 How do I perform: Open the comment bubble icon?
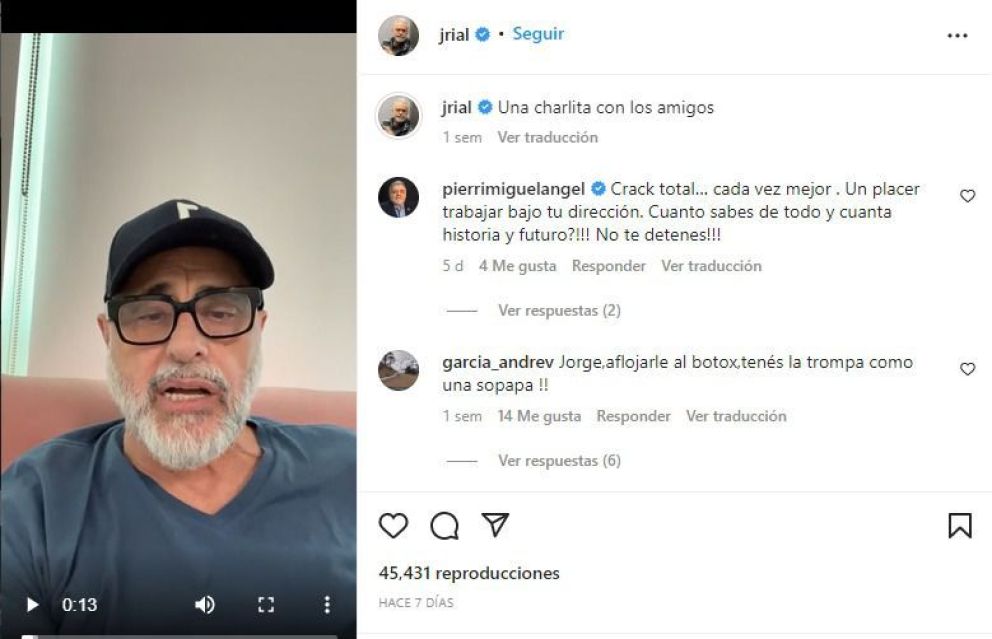click(444, 525)
